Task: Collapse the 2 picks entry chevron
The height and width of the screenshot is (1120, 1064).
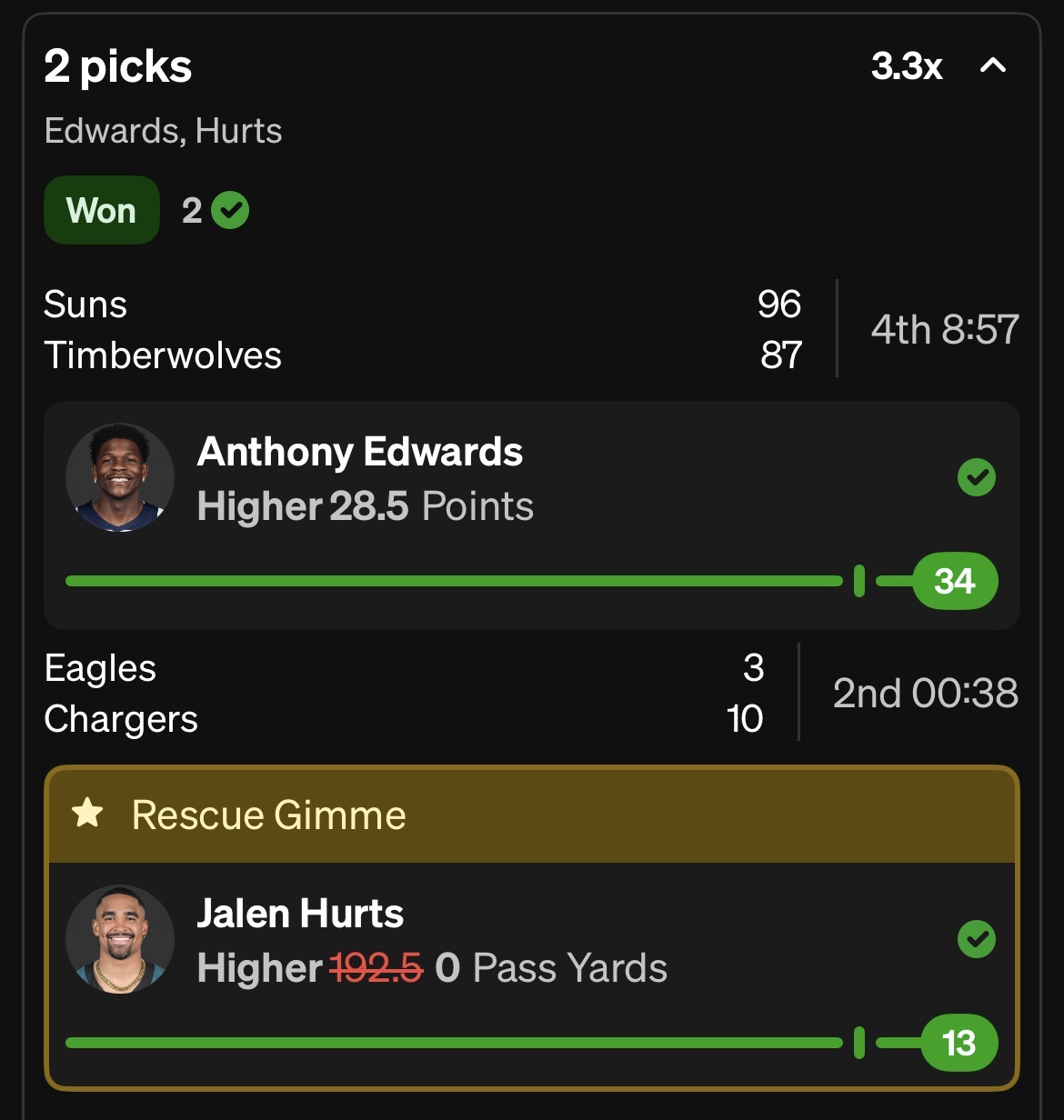Action: [x=992, y=66]
